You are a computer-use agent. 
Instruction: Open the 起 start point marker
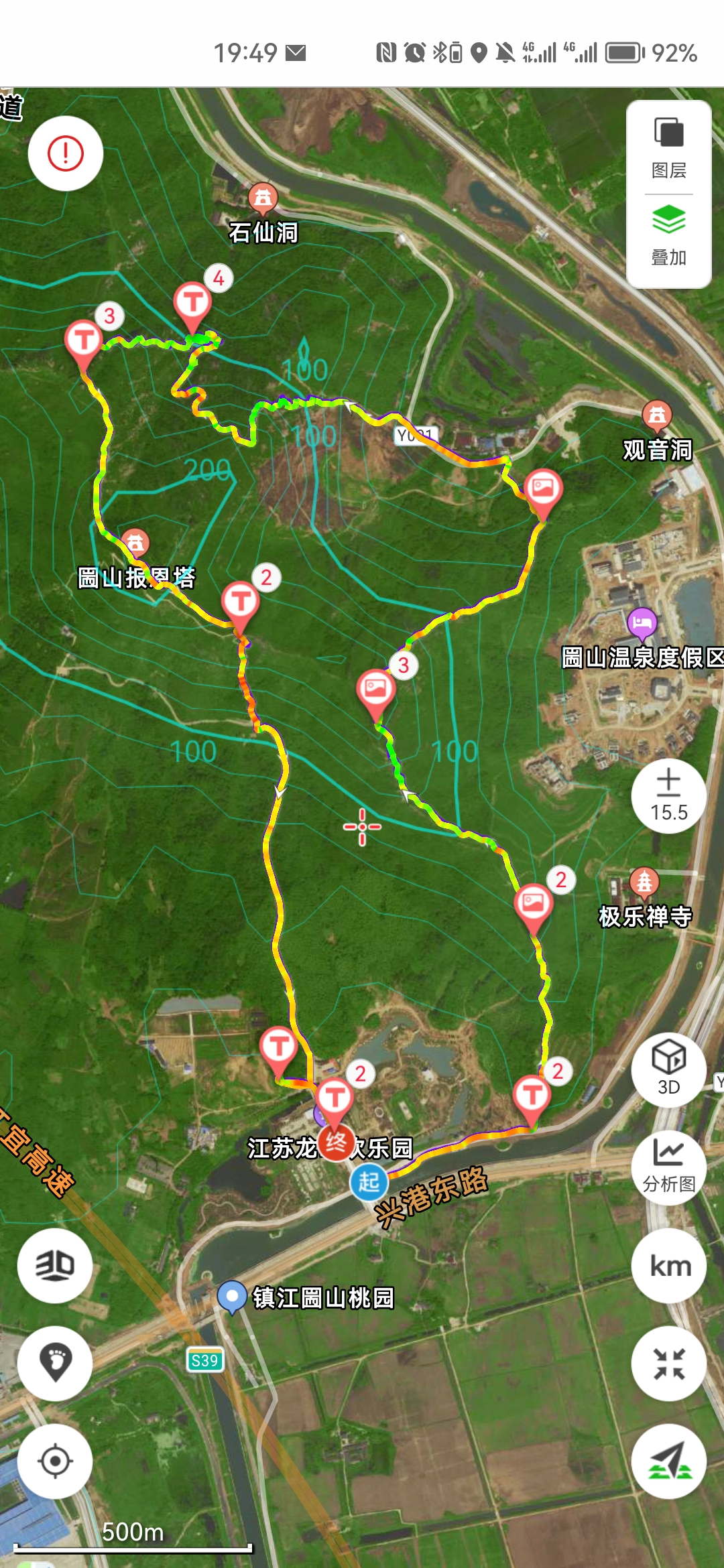coord(368,1182)
